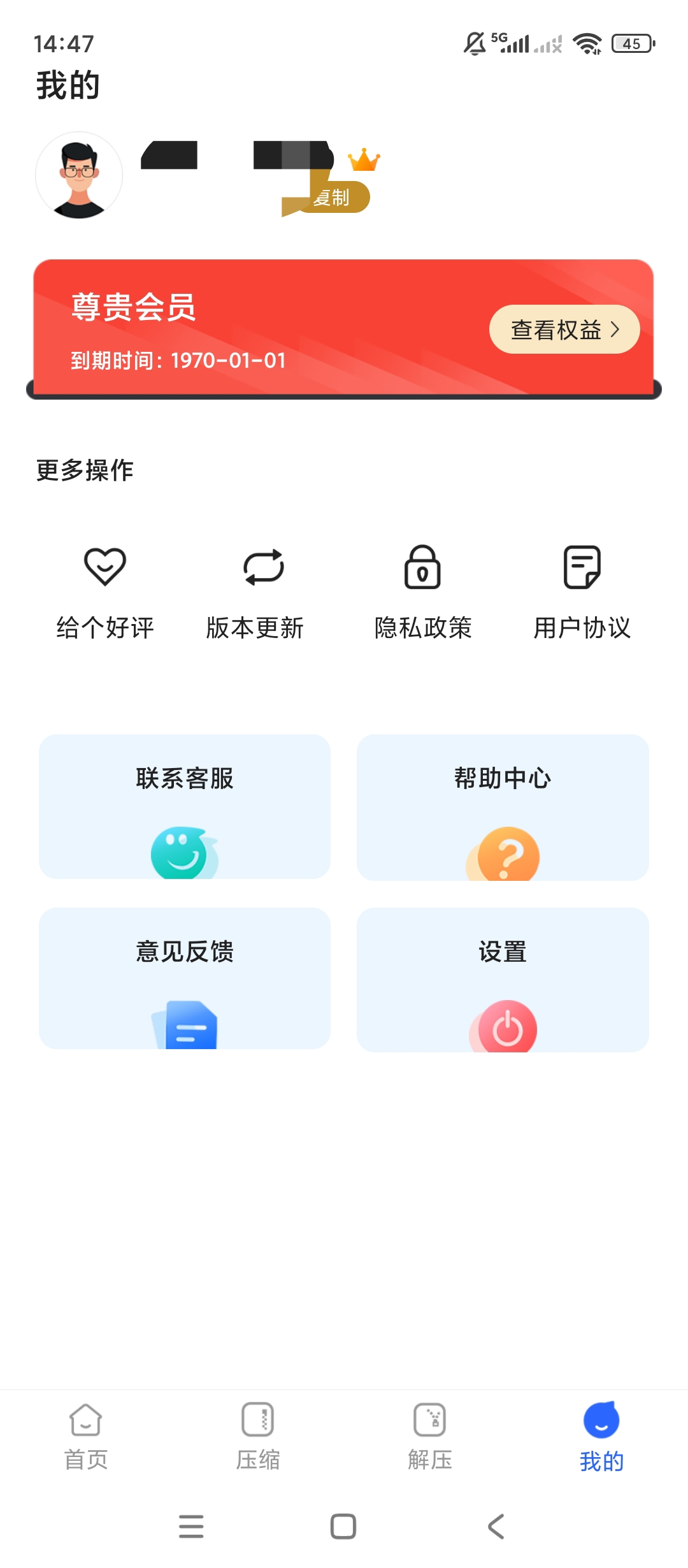Open 给个好评 to rate the app
Image resolution: width=688 pixels, height=1568 pixels.
(105, 593)
